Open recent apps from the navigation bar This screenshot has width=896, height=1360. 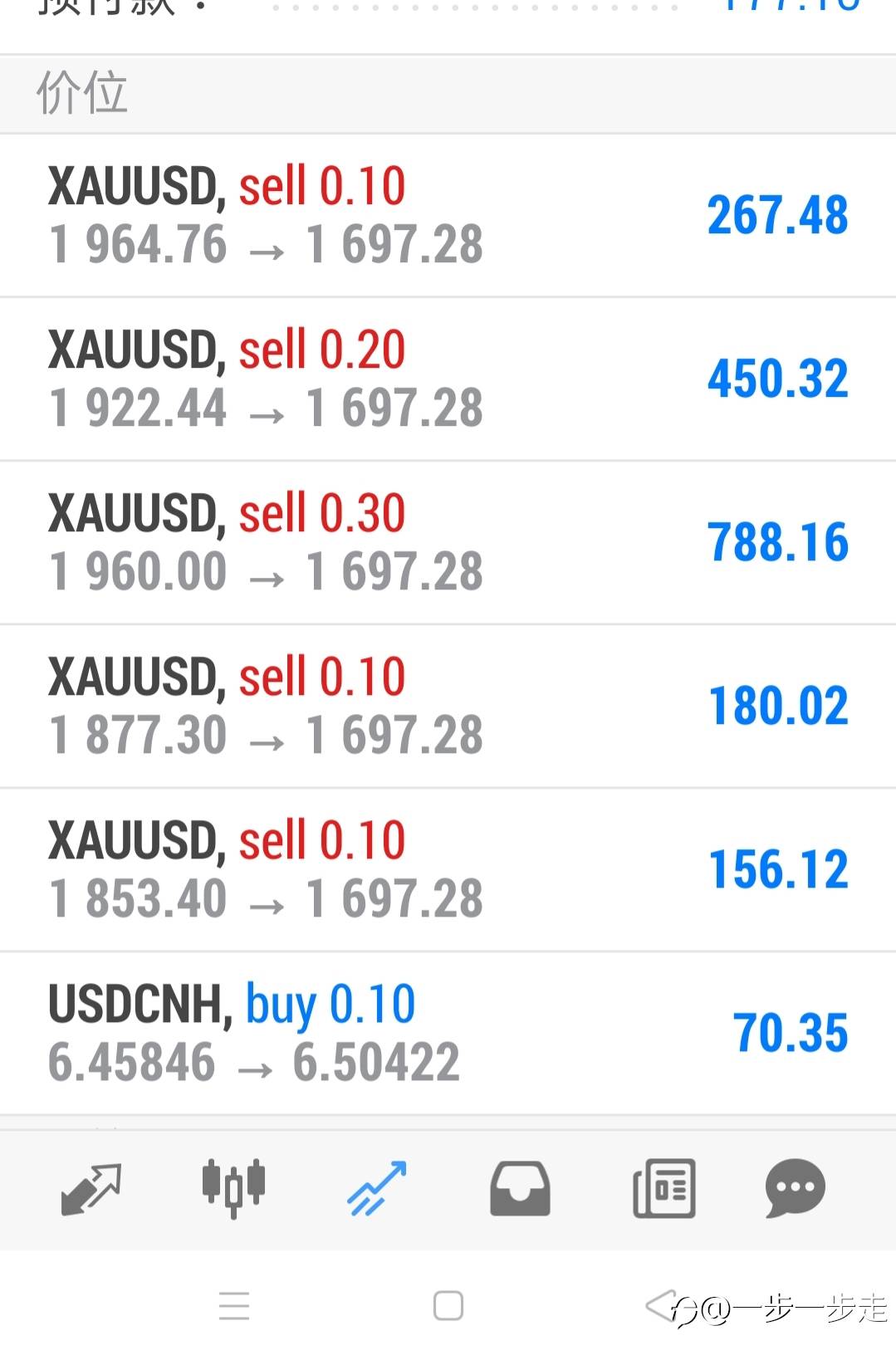click(234, 1306)
